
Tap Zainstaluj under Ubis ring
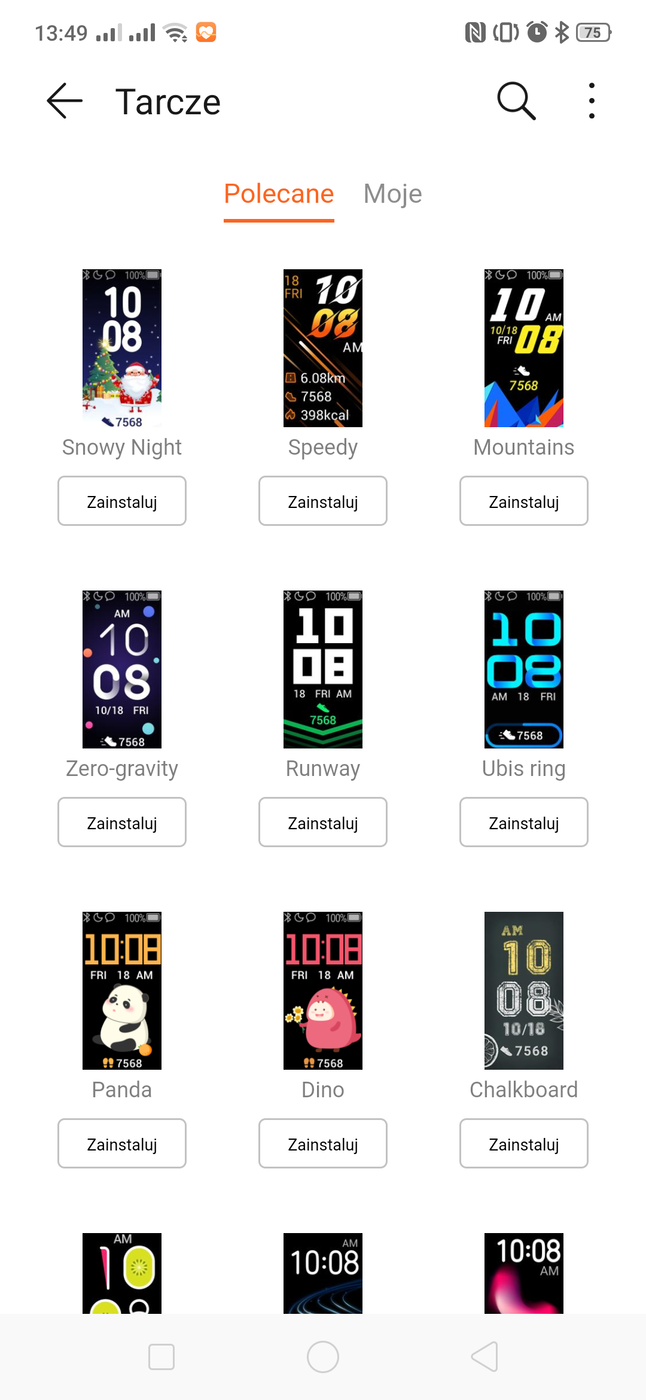click(524, 823)
